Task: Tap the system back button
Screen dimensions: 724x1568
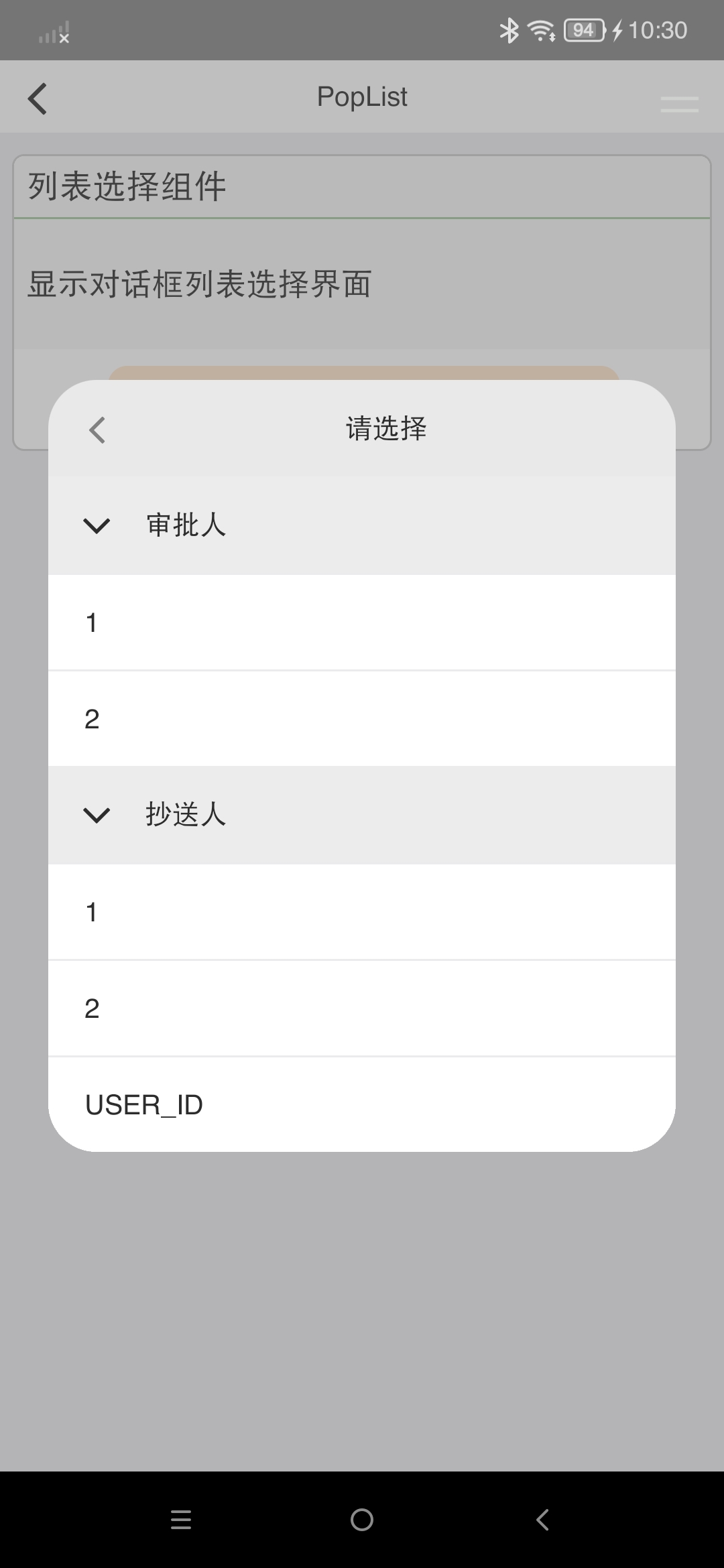Action: click(x=543, y=1520)
